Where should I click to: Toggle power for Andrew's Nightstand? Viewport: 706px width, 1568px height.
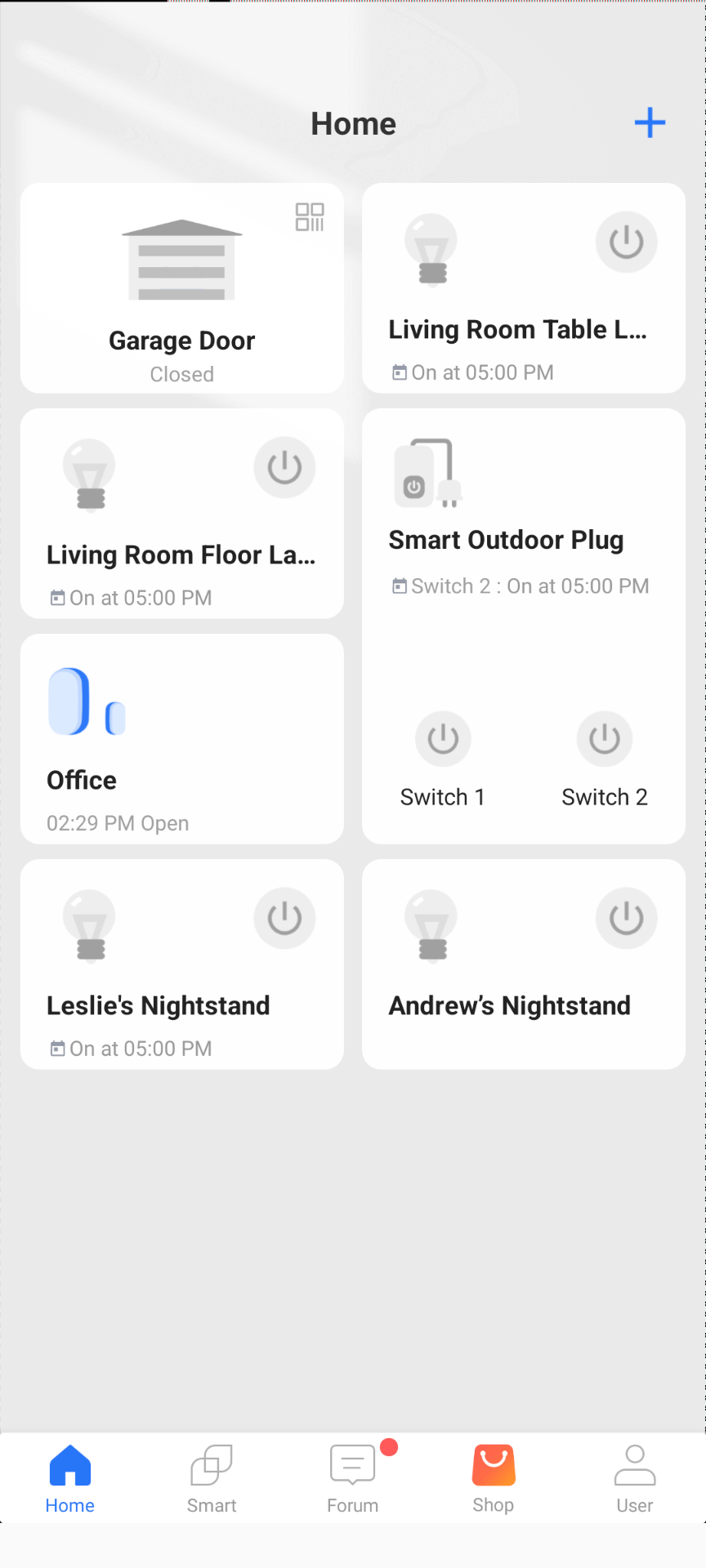626,919
